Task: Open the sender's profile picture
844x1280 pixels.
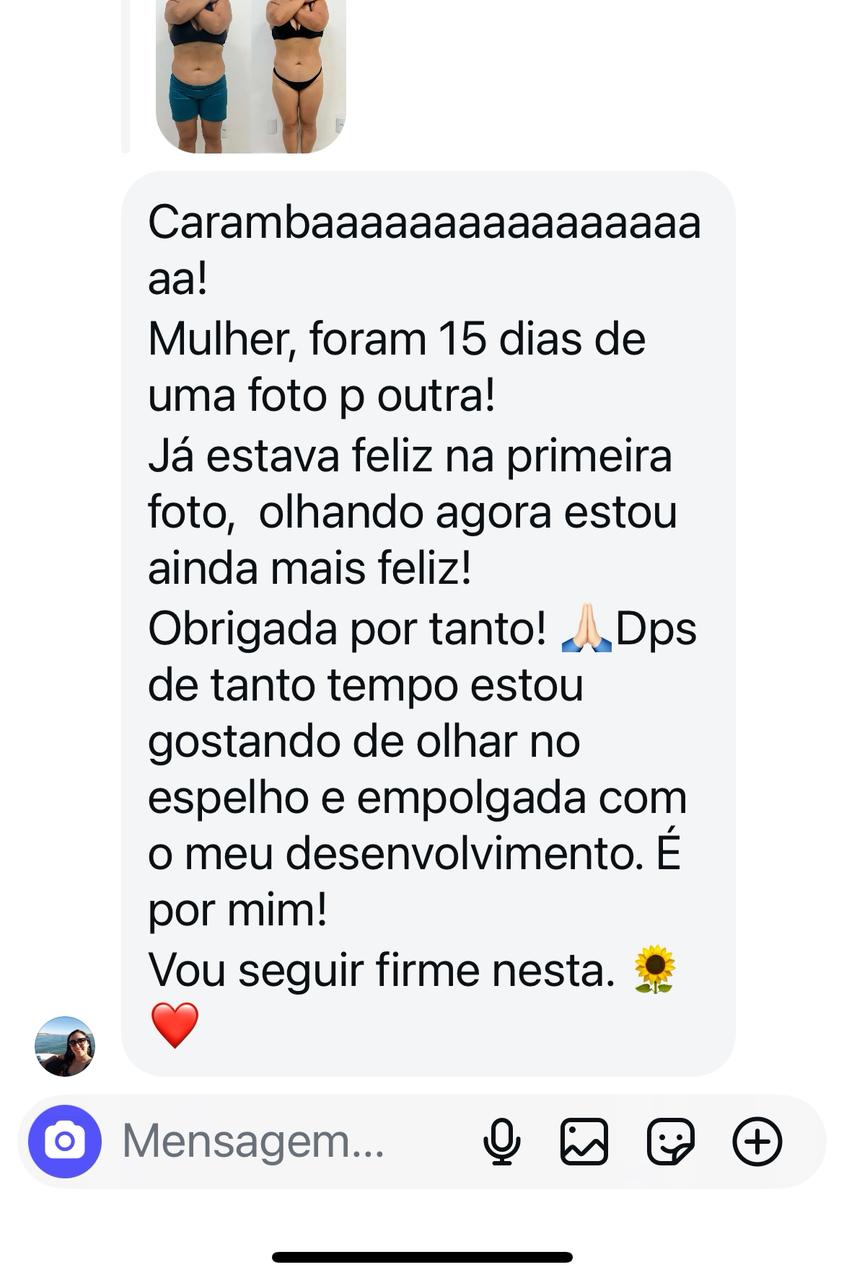Action: tap(65, 1046)
